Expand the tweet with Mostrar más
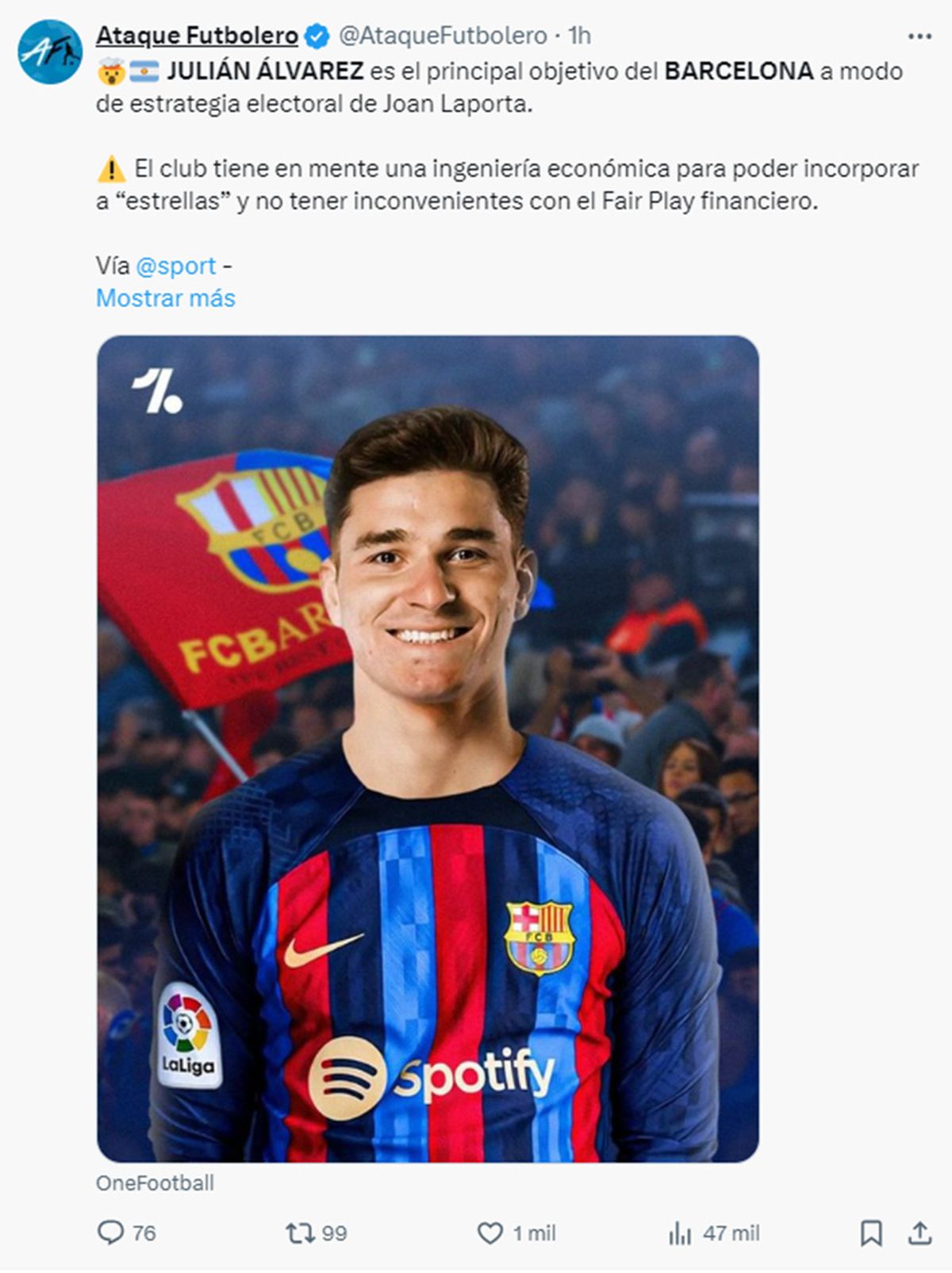The image size is (952, 1273). (165, 298)
